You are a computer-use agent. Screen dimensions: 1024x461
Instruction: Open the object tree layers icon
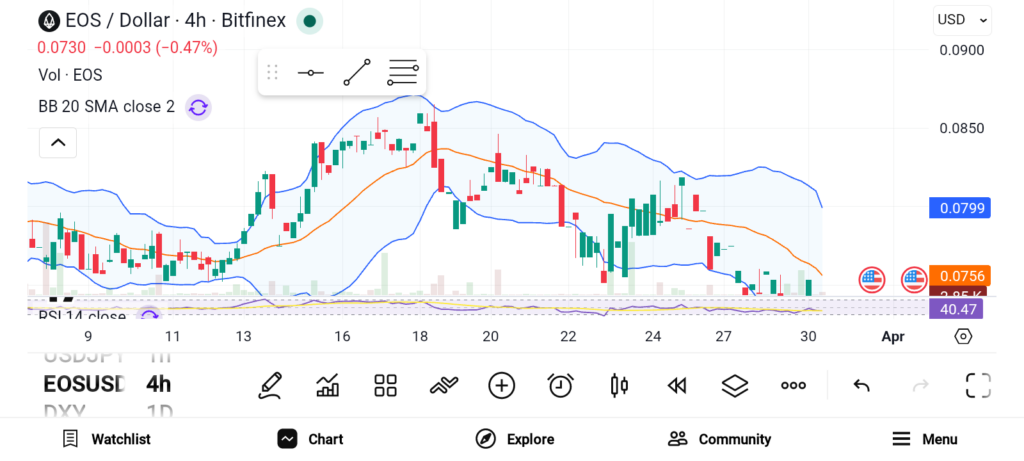point(735,385)
